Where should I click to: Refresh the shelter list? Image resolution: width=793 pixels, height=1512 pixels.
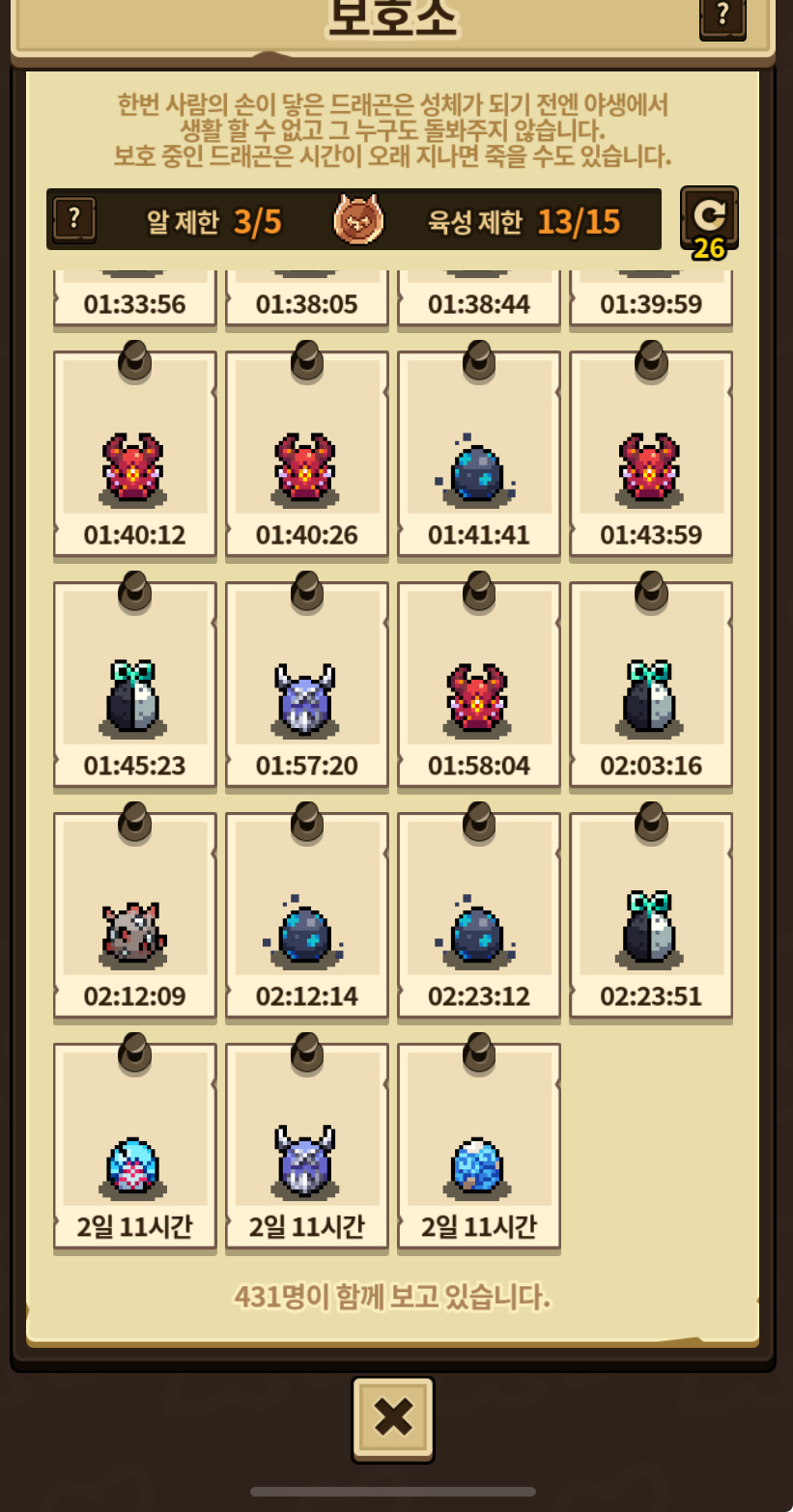[x=709, y=214]
